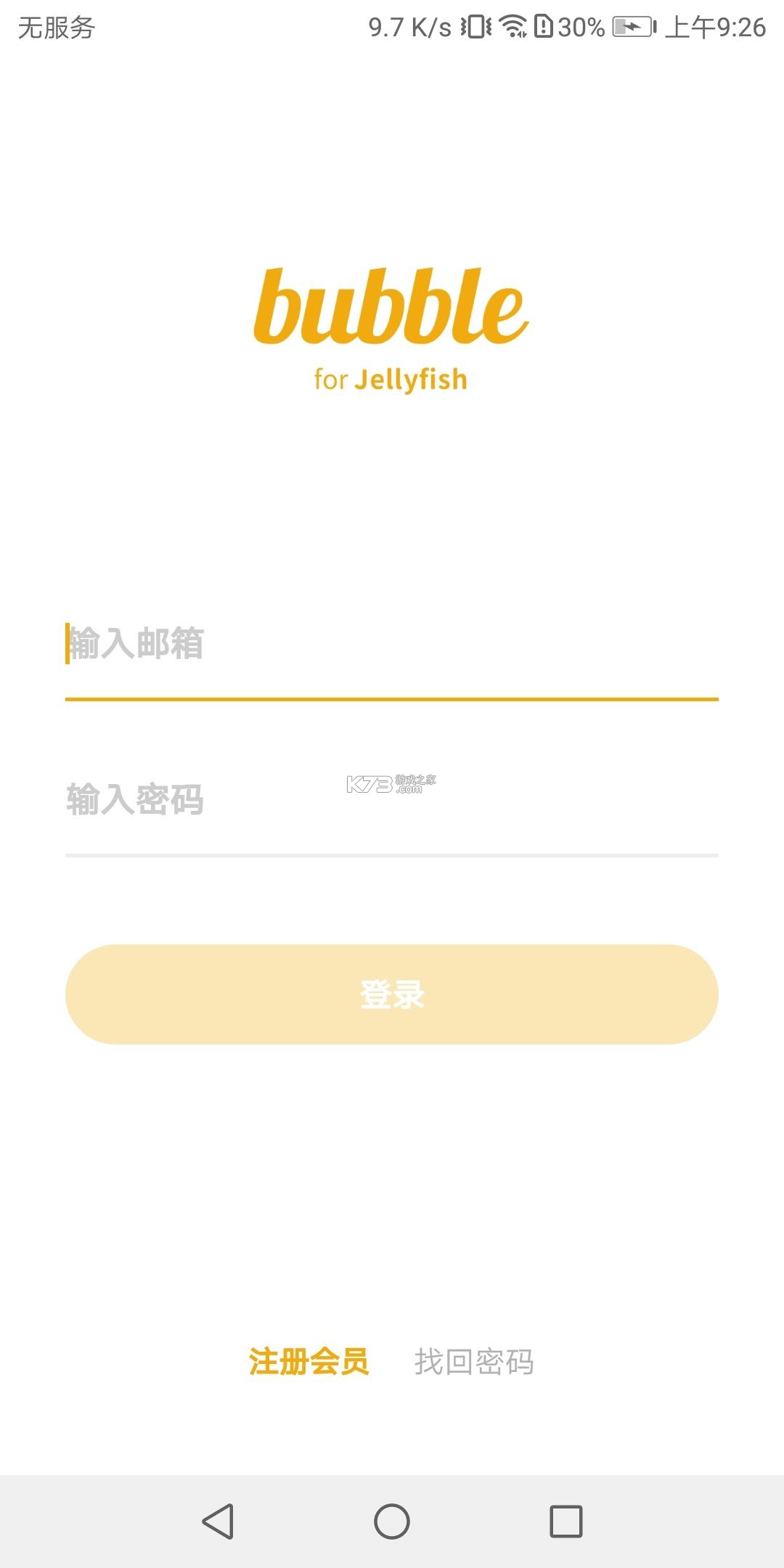Viewport: 784px width, 1568px height.
Task: Tap the 输入邮箱 email input field
Action: click(290, 646)
